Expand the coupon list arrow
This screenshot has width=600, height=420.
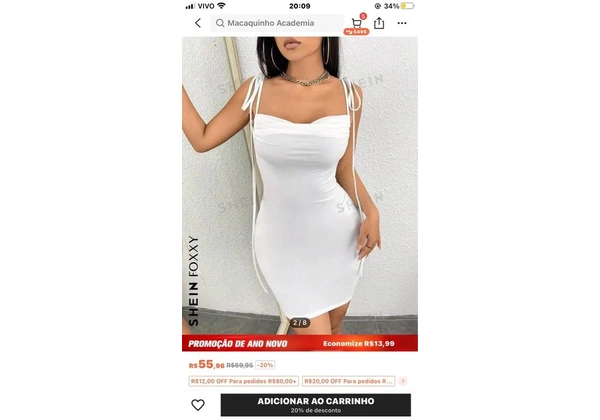click(x=404, y=381)
